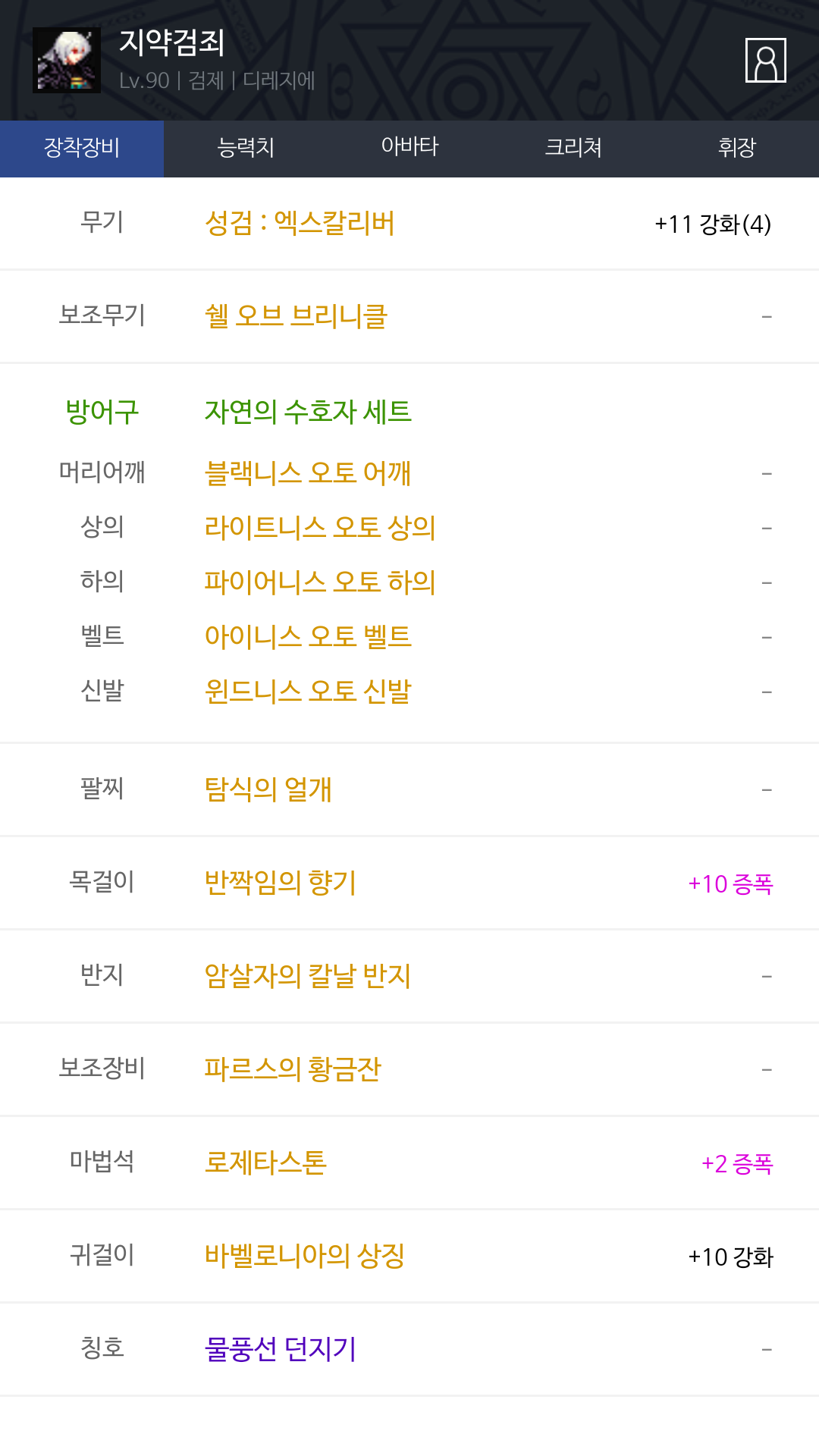Open sub-weapon 쉘 오브 브리니클
Image resolution: width=819 pixels, height=1456 pixels.
296,316
